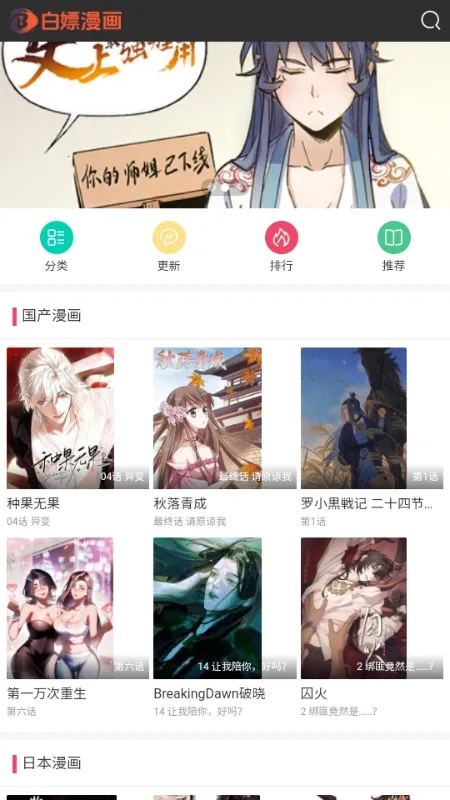Screen dimensions: 450x800
Task: Open the 分类 category section
Action: (x=56, y=246)
